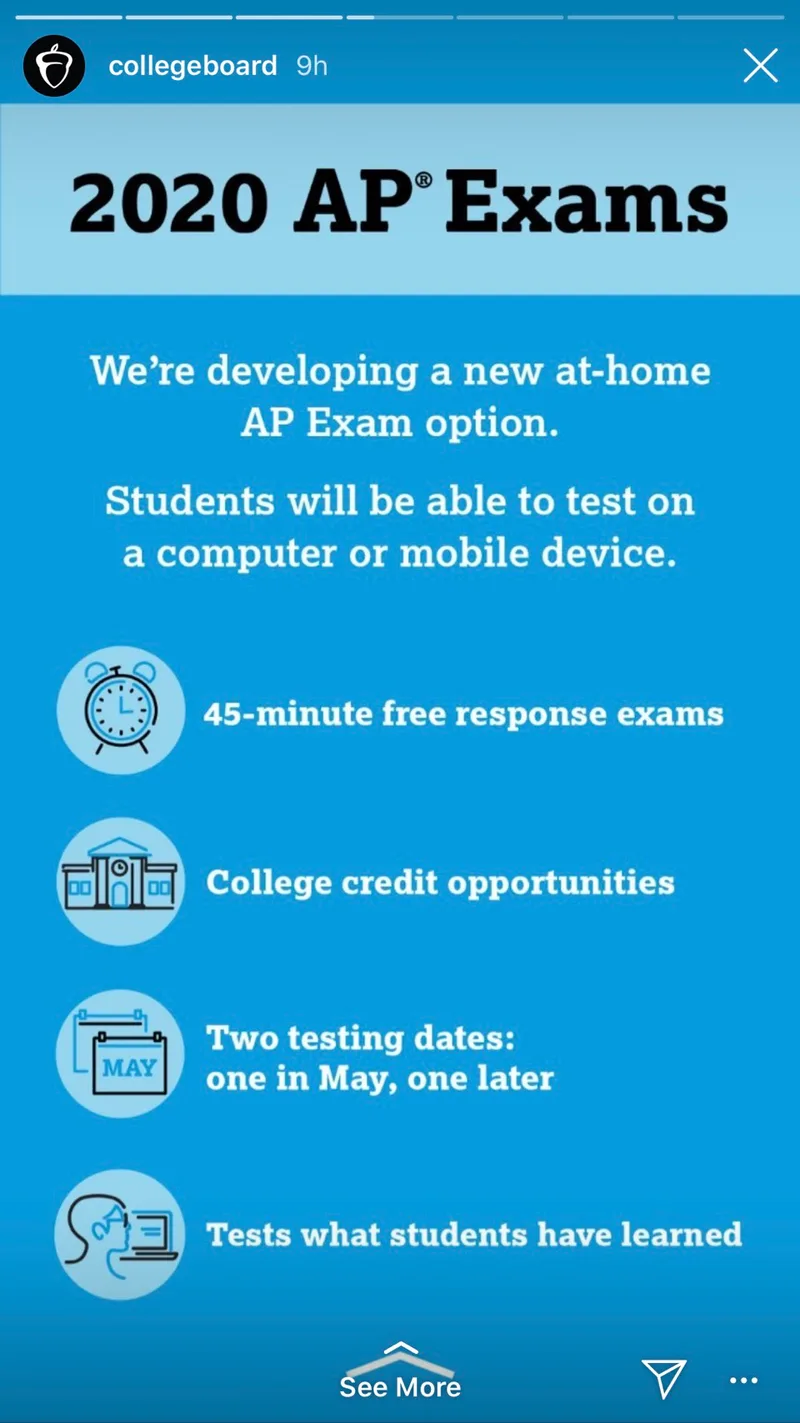Share this story via paper plane icon
Screen dimensions: 800x1423
tap(664, 1378)
